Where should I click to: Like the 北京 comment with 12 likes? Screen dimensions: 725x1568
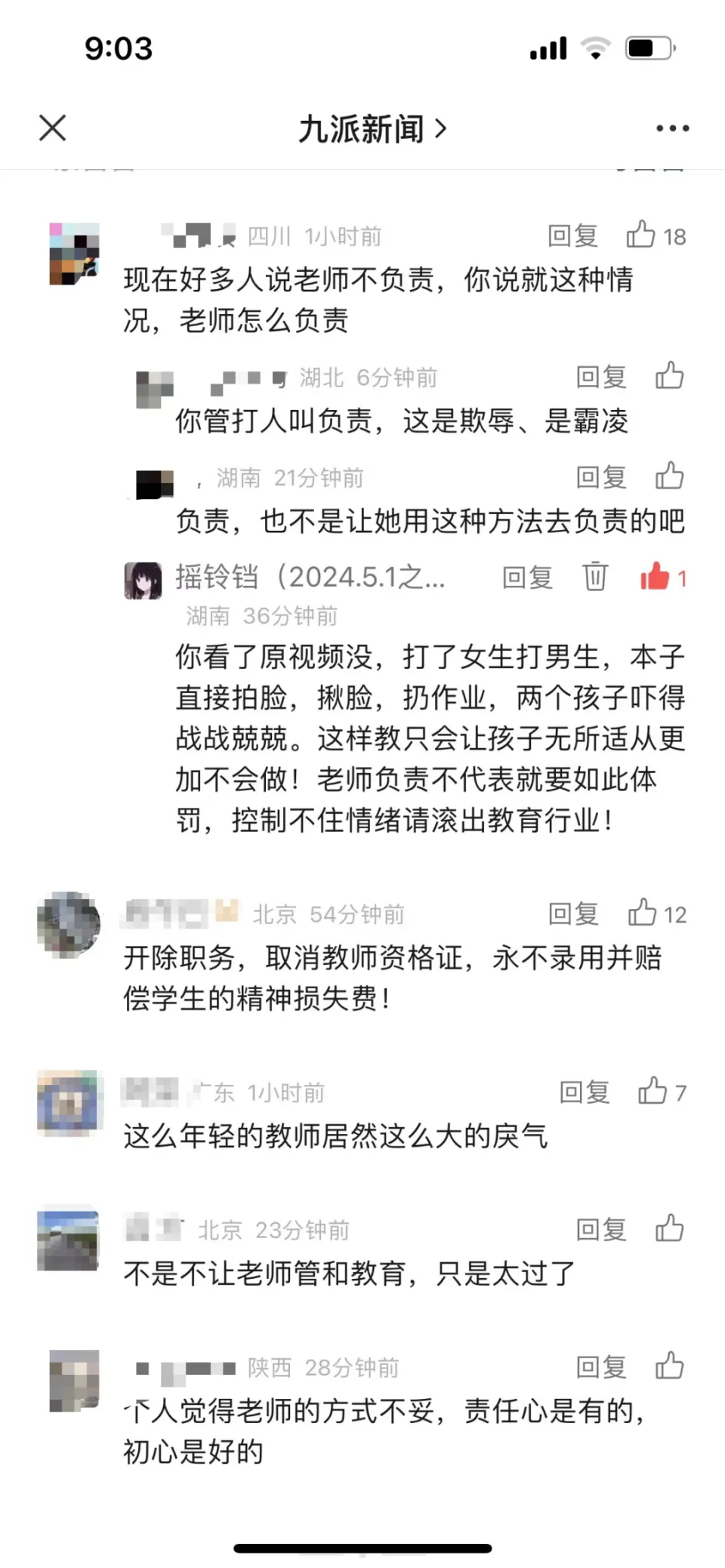tap(643, 913)
